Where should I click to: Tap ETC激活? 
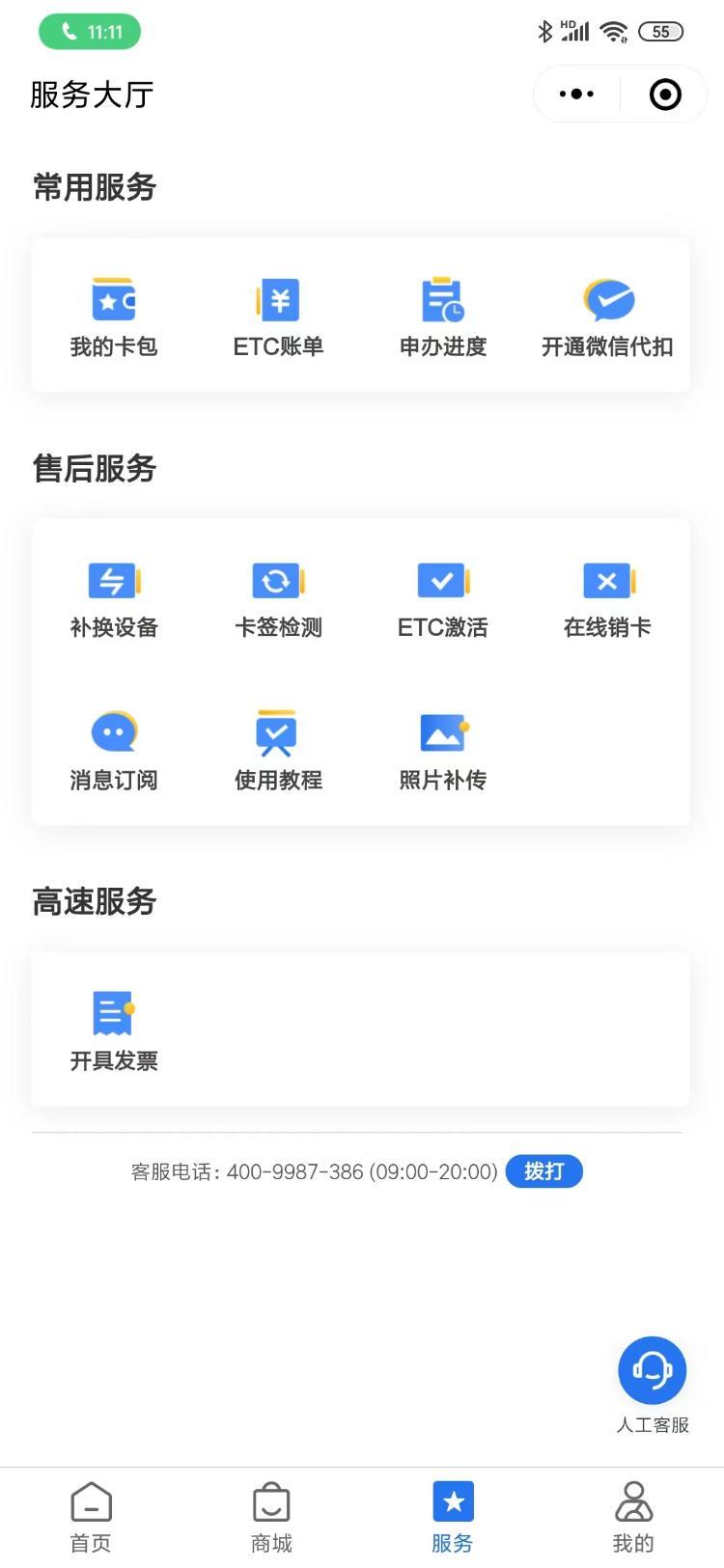(443, 599)
